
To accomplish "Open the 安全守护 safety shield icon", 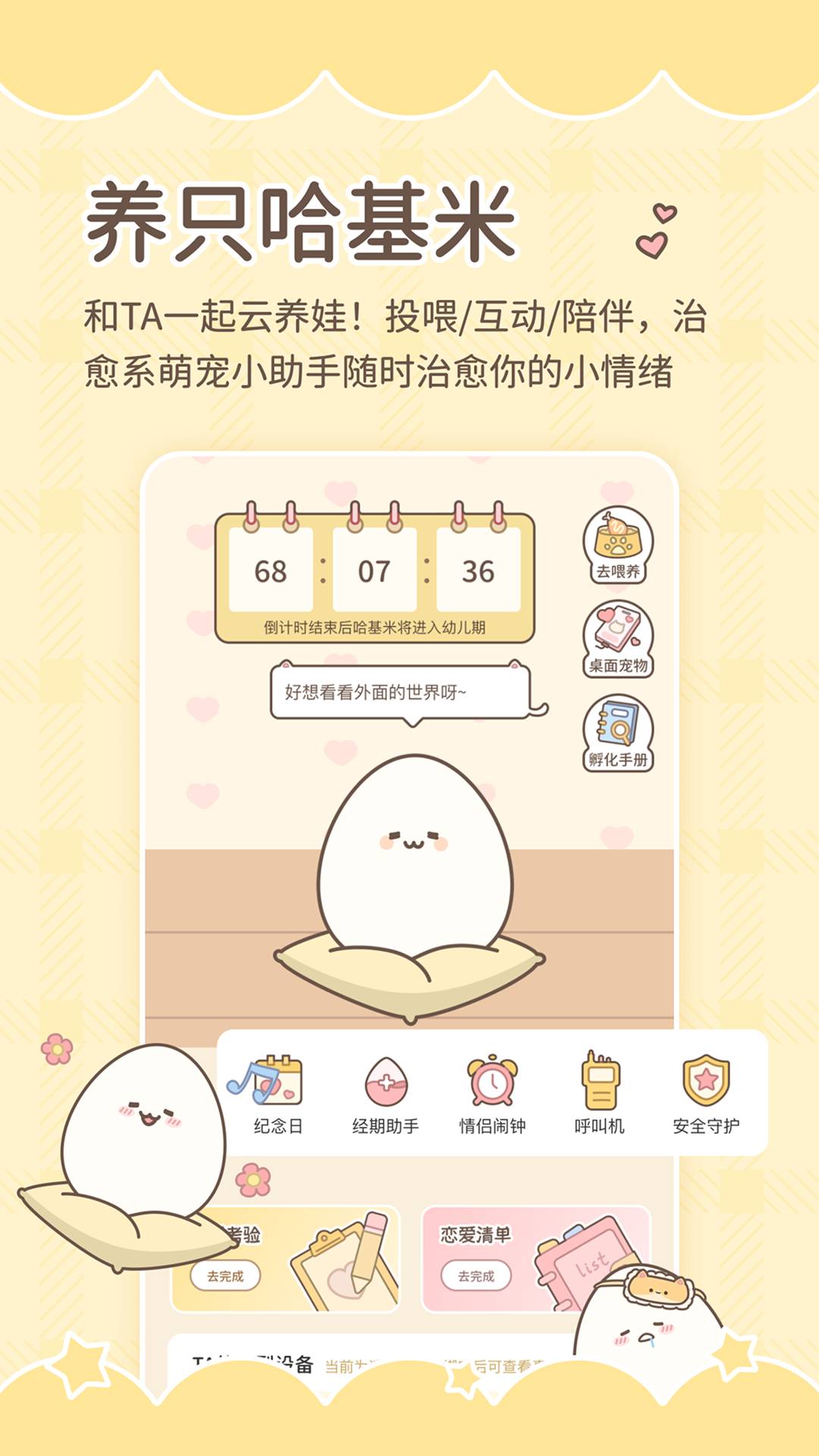I will coord(704,1082).
